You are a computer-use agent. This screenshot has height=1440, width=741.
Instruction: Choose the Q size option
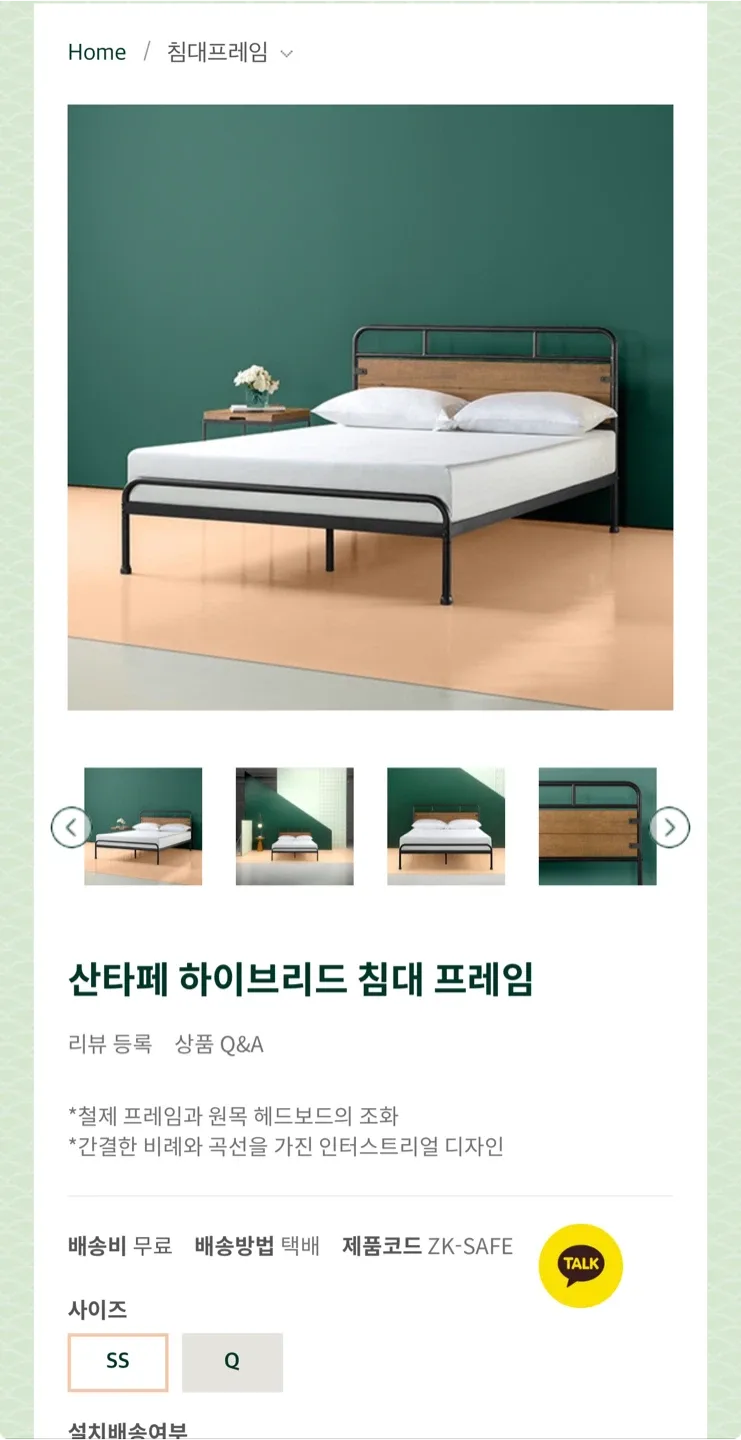(232, 1361)
